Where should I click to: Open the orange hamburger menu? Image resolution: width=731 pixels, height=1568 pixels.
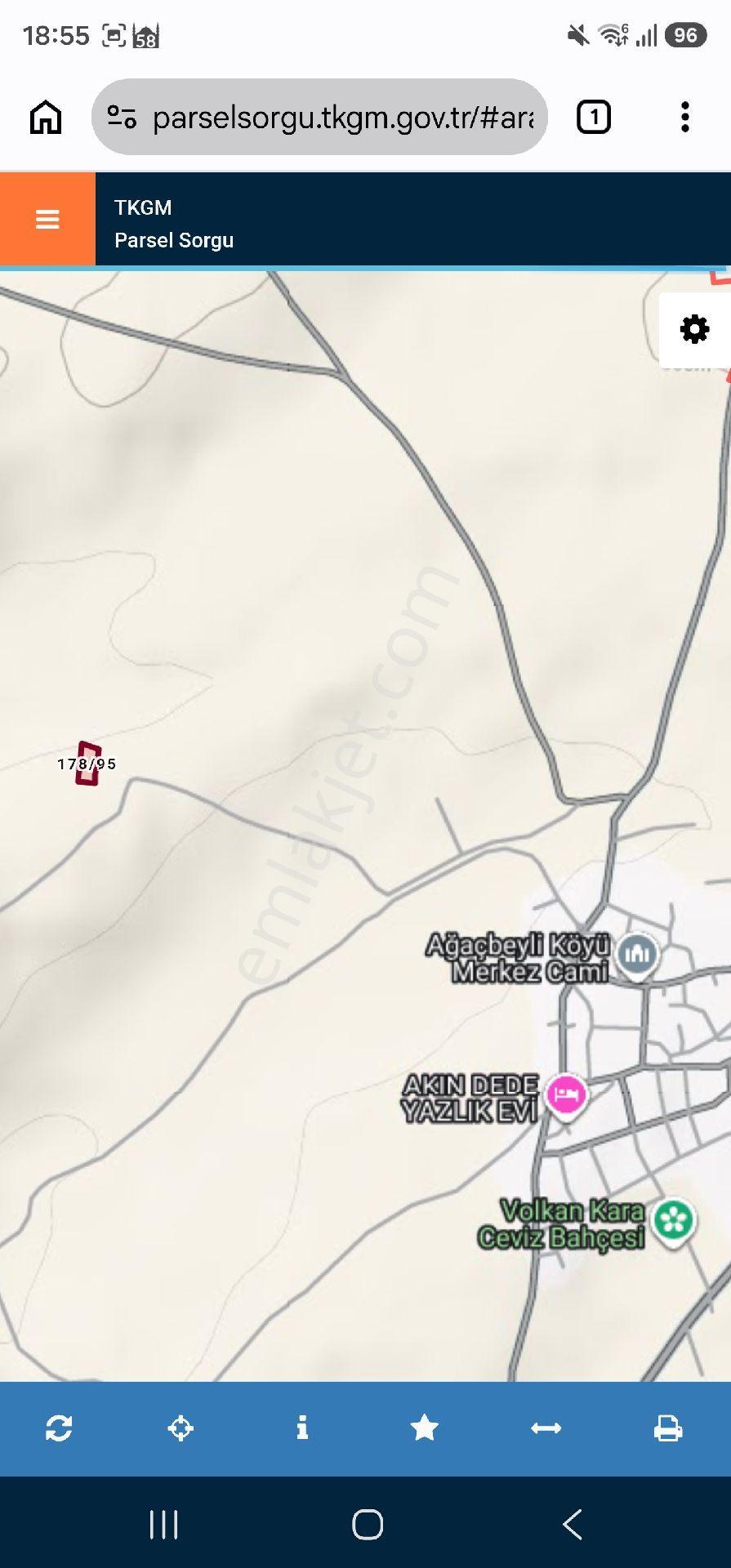47,219
